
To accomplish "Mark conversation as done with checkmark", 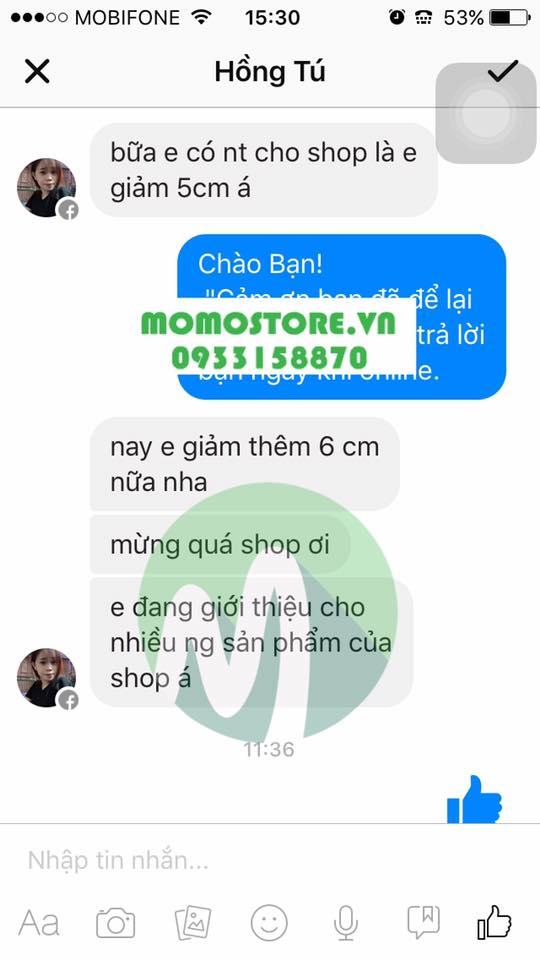I will pyautogui.click(x=503, y=70).
